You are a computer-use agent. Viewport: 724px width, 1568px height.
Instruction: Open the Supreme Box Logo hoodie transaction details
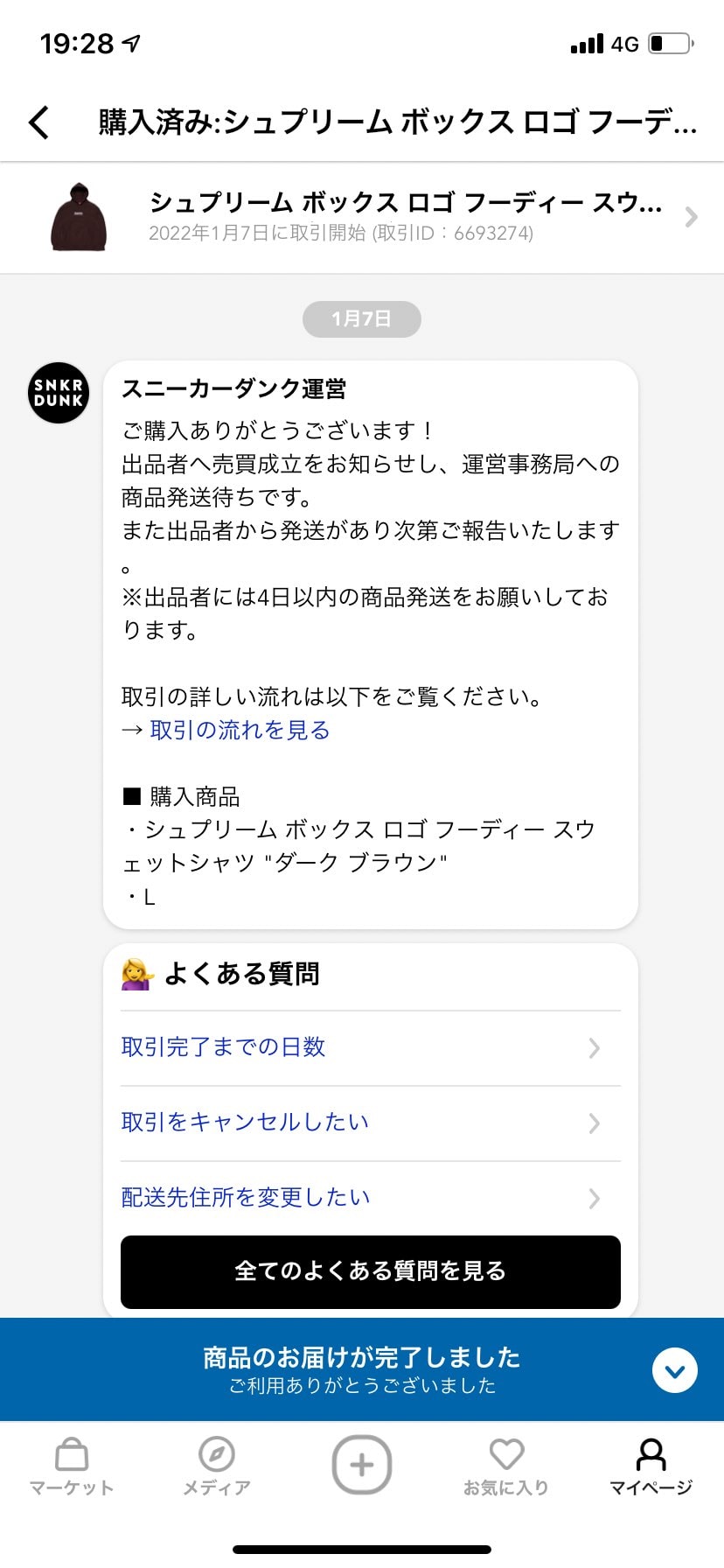click(362, 218)
